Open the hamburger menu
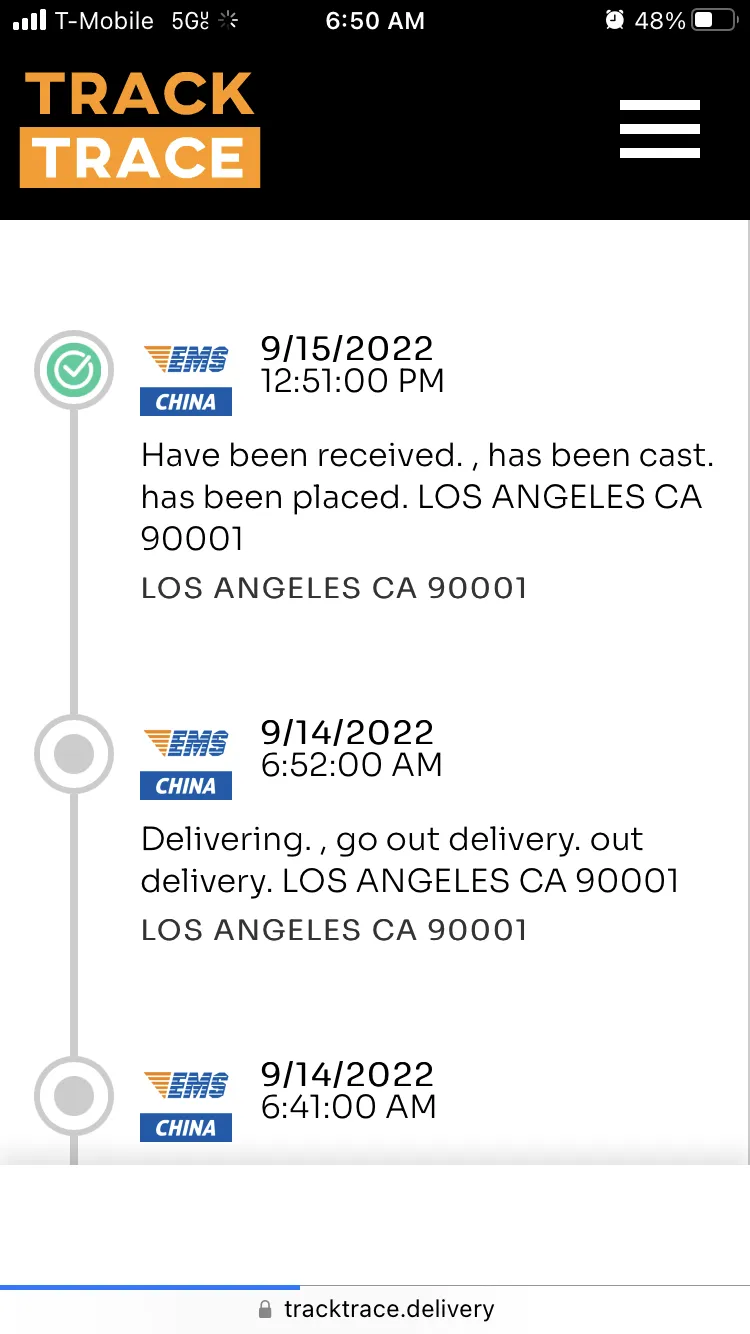The width and height of the screenshot is (750, 1334). pos(659,129)
